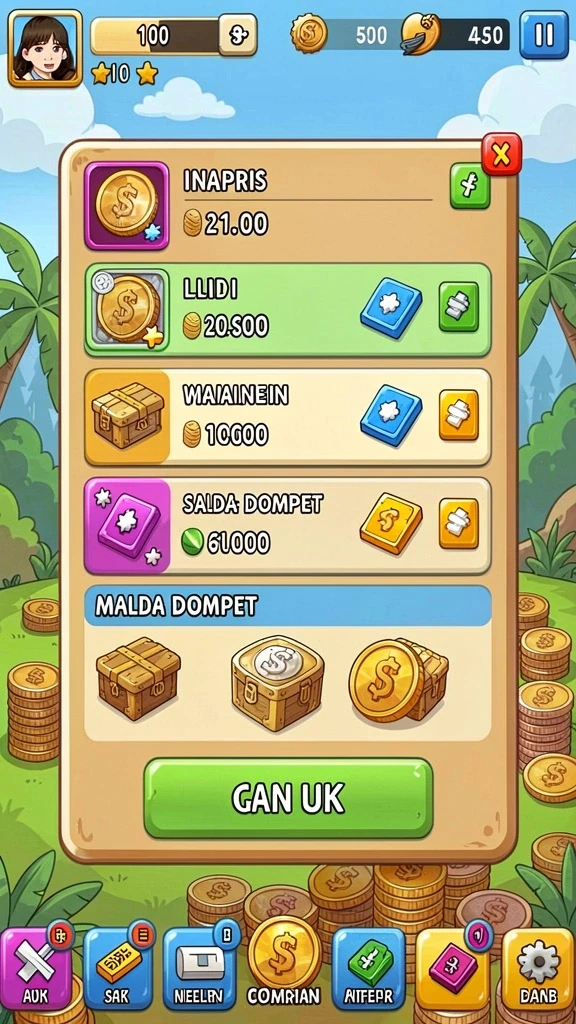This screenshot has height=1024, width=576.
Task: Select the blue card in the WAIAINEIN row
Action: click(391, 415)
